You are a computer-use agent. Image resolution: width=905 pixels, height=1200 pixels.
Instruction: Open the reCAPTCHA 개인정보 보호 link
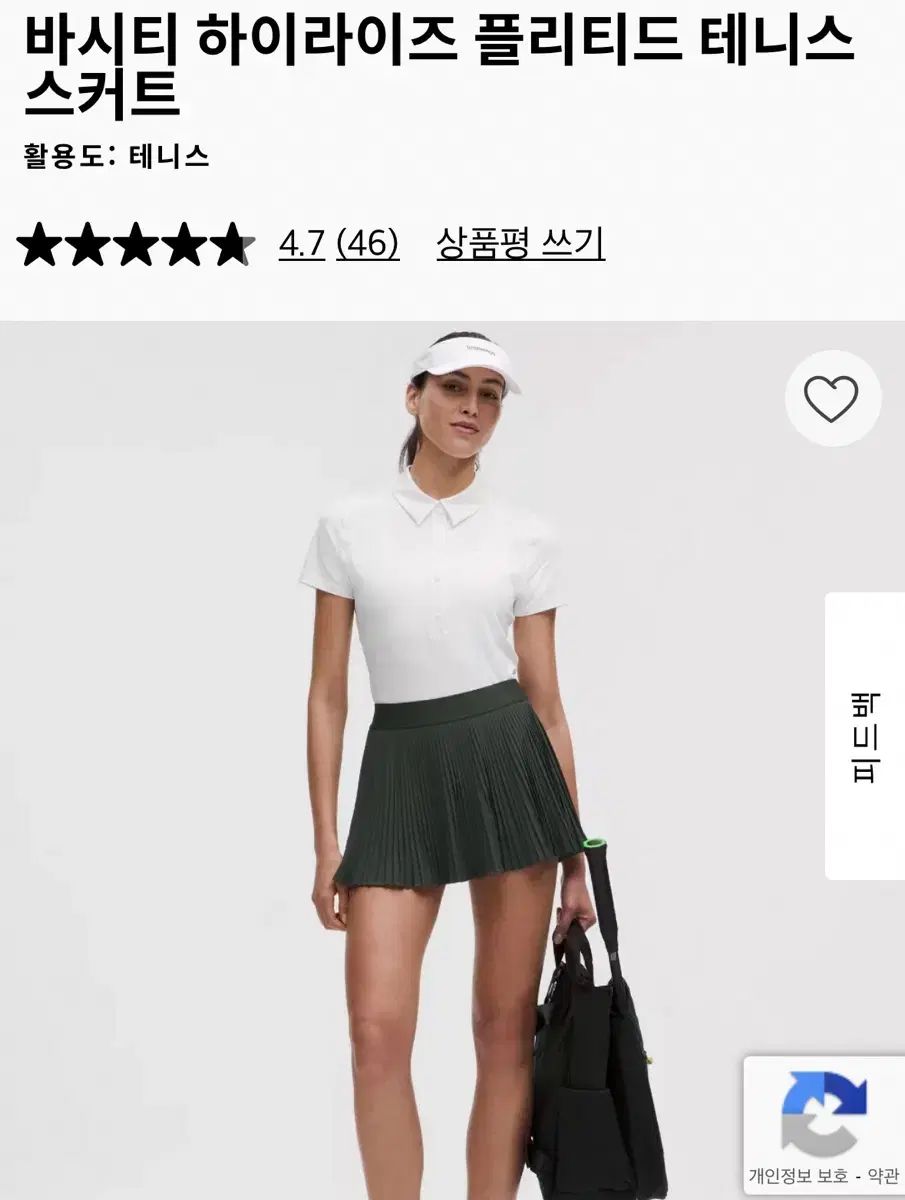[x=799, y=1175]
